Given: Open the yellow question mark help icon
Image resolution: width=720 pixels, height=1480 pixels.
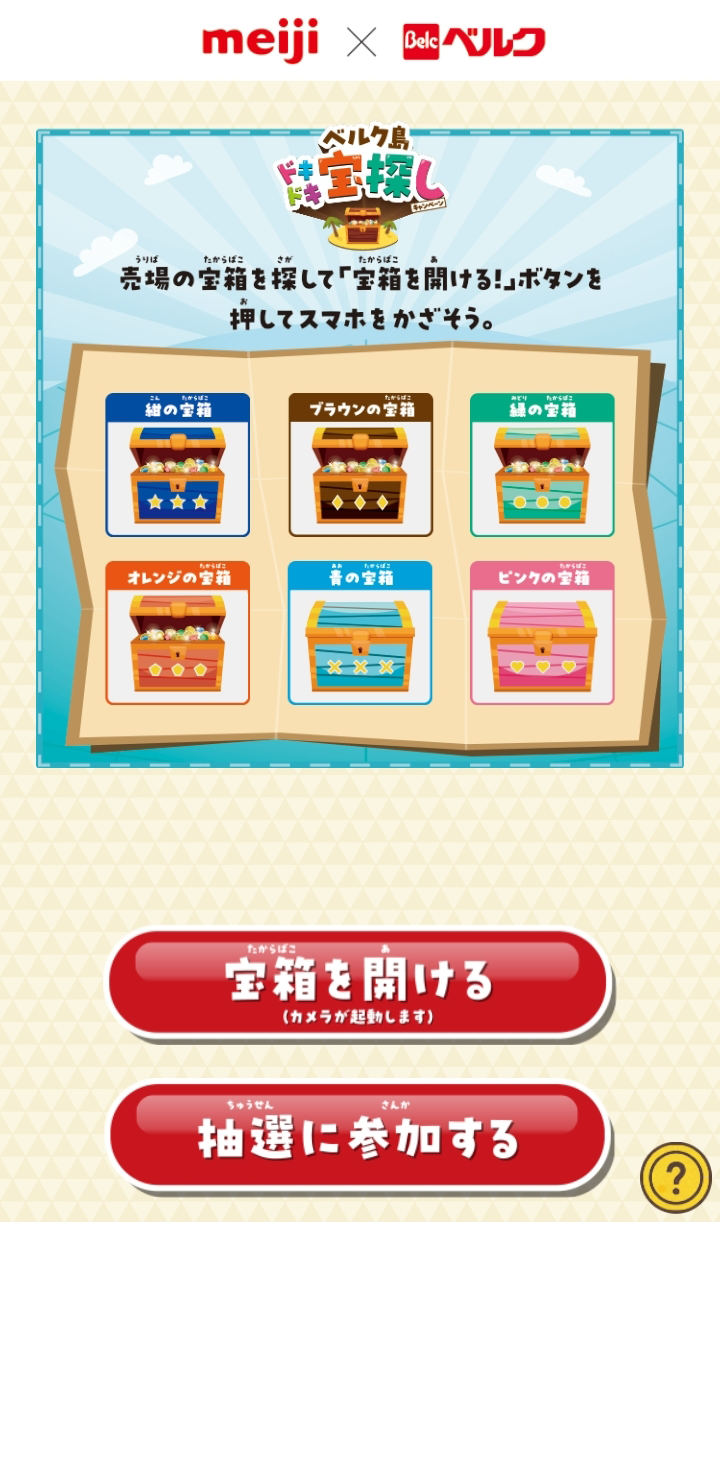Looking at the screenshot, I should (676, 1177).
